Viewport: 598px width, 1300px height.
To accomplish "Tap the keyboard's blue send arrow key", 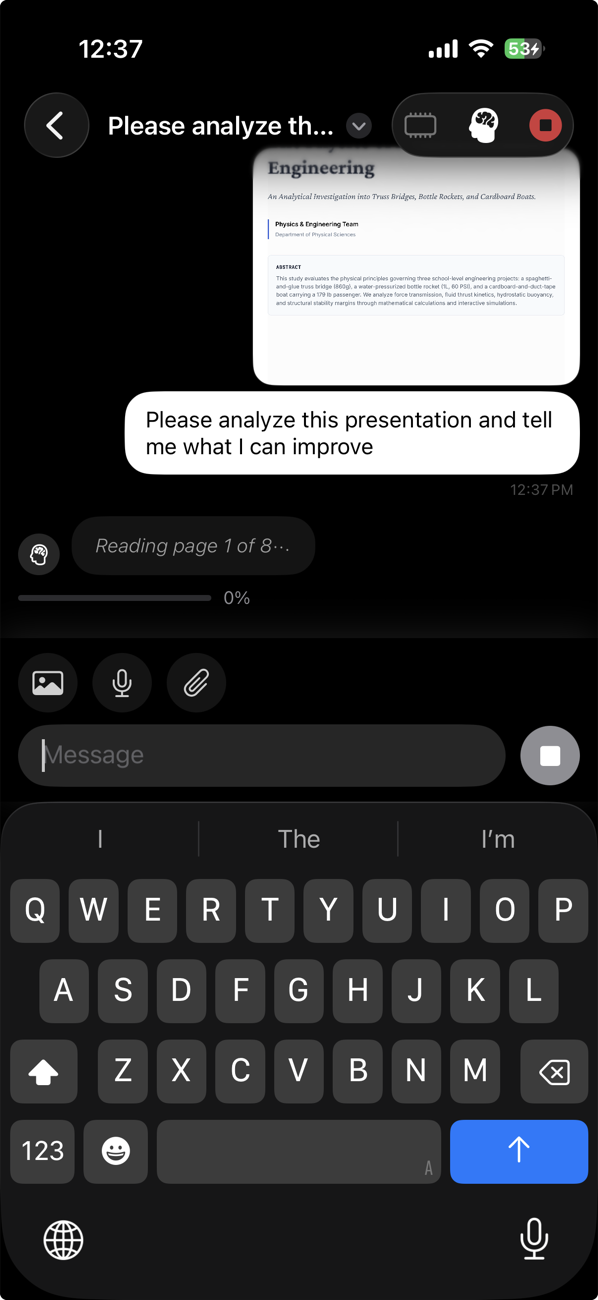I will tap(519, 1151).
